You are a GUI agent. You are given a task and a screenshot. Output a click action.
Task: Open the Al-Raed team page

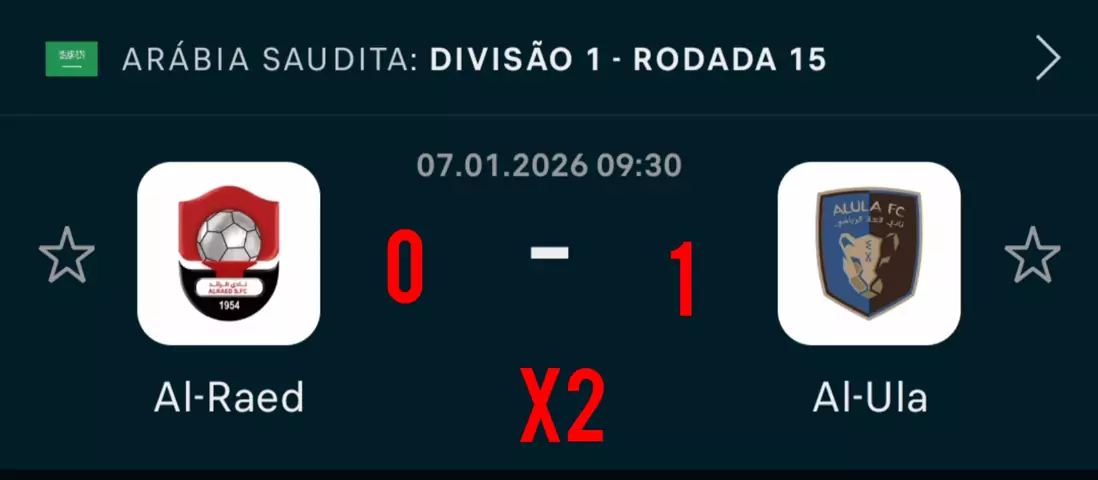(x=228, y=254)
